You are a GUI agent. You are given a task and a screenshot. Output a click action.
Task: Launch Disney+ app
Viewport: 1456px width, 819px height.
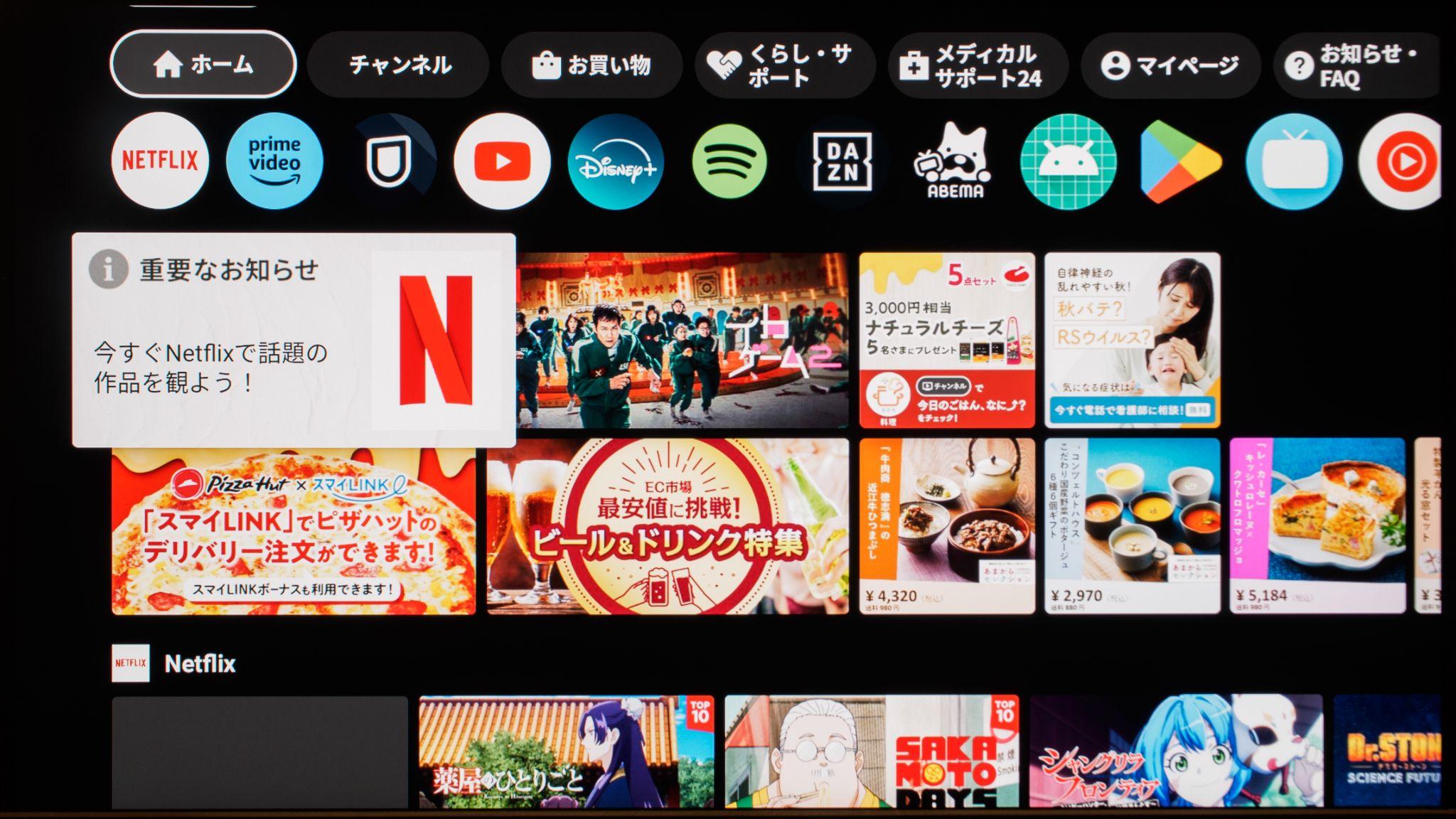[616, 162]
